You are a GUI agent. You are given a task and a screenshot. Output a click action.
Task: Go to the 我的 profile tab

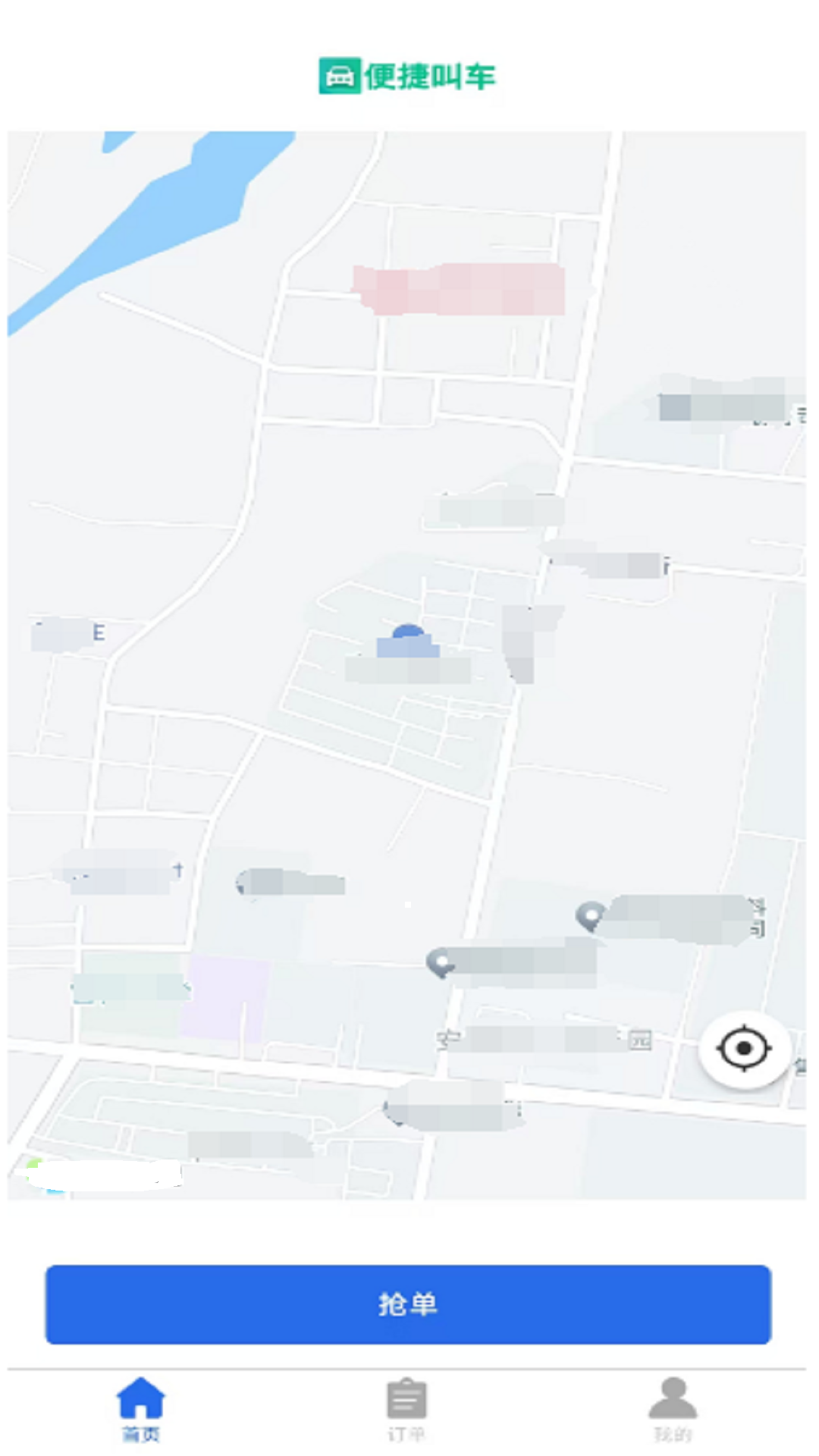[673, 1409]
